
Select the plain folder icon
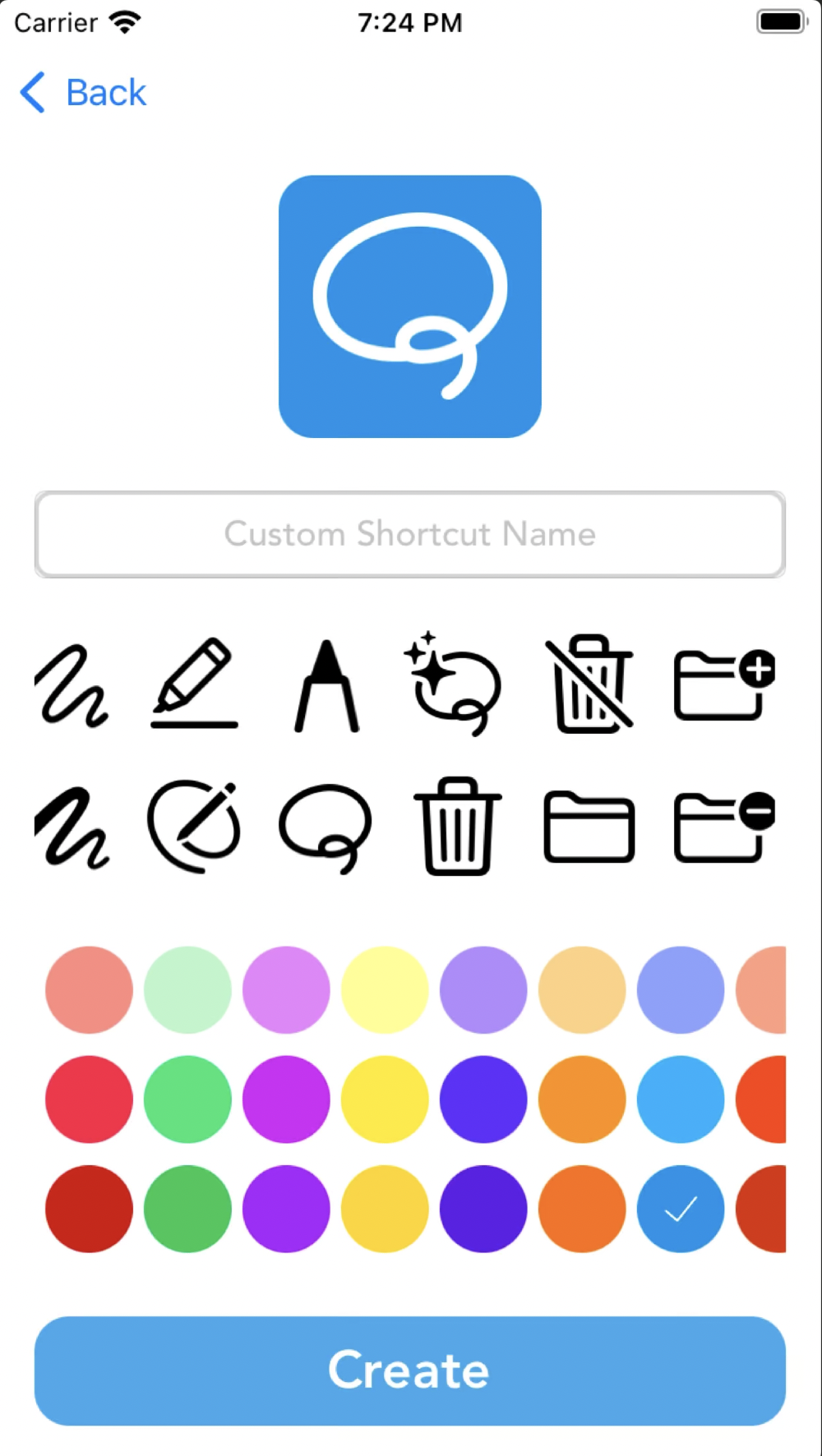pyautogui.click(x=589, y=827)
